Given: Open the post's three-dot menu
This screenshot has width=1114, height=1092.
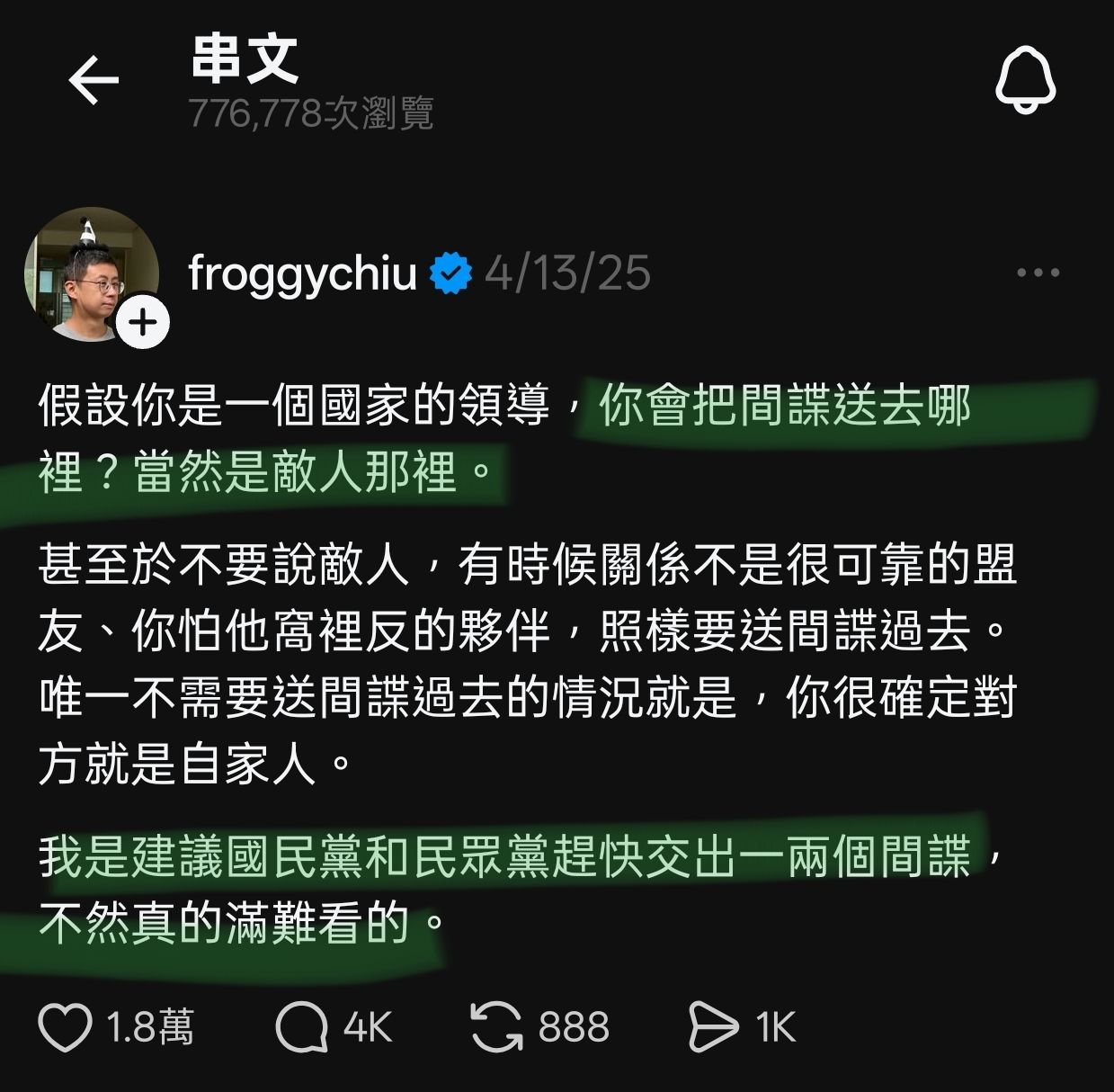Looking at the screenshot, I should (x=1038, y=273).
